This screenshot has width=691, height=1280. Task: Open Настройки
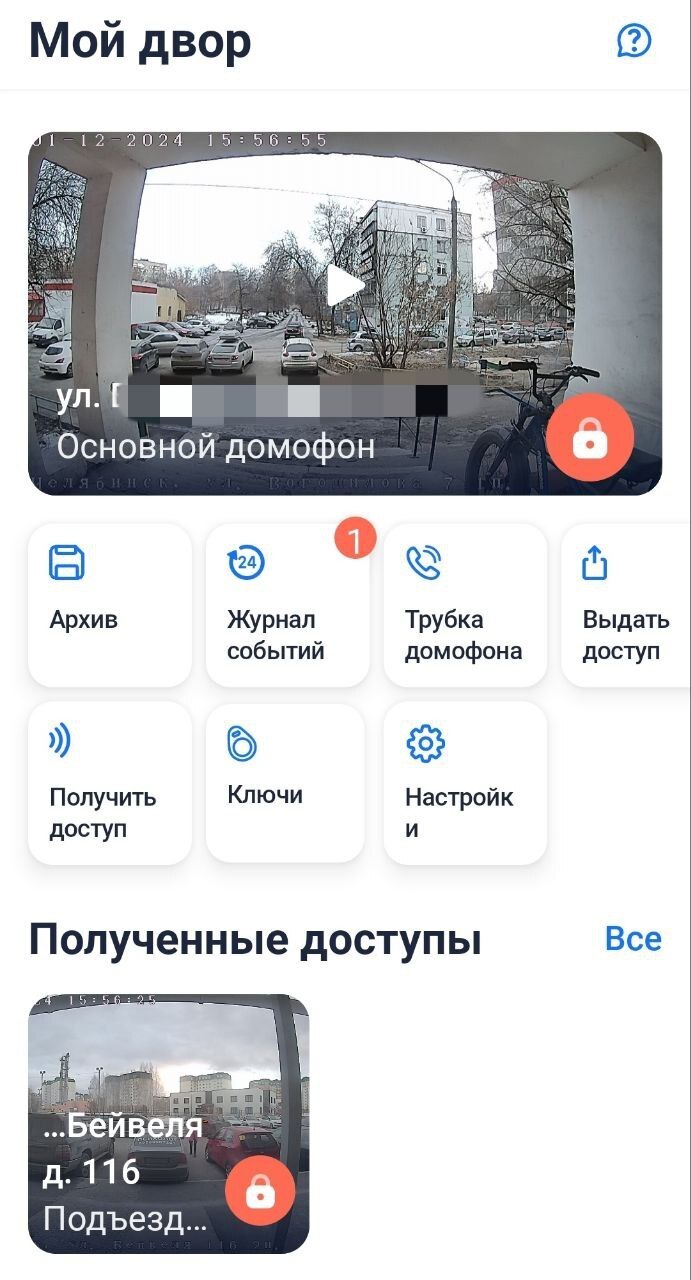click(465, 783)
